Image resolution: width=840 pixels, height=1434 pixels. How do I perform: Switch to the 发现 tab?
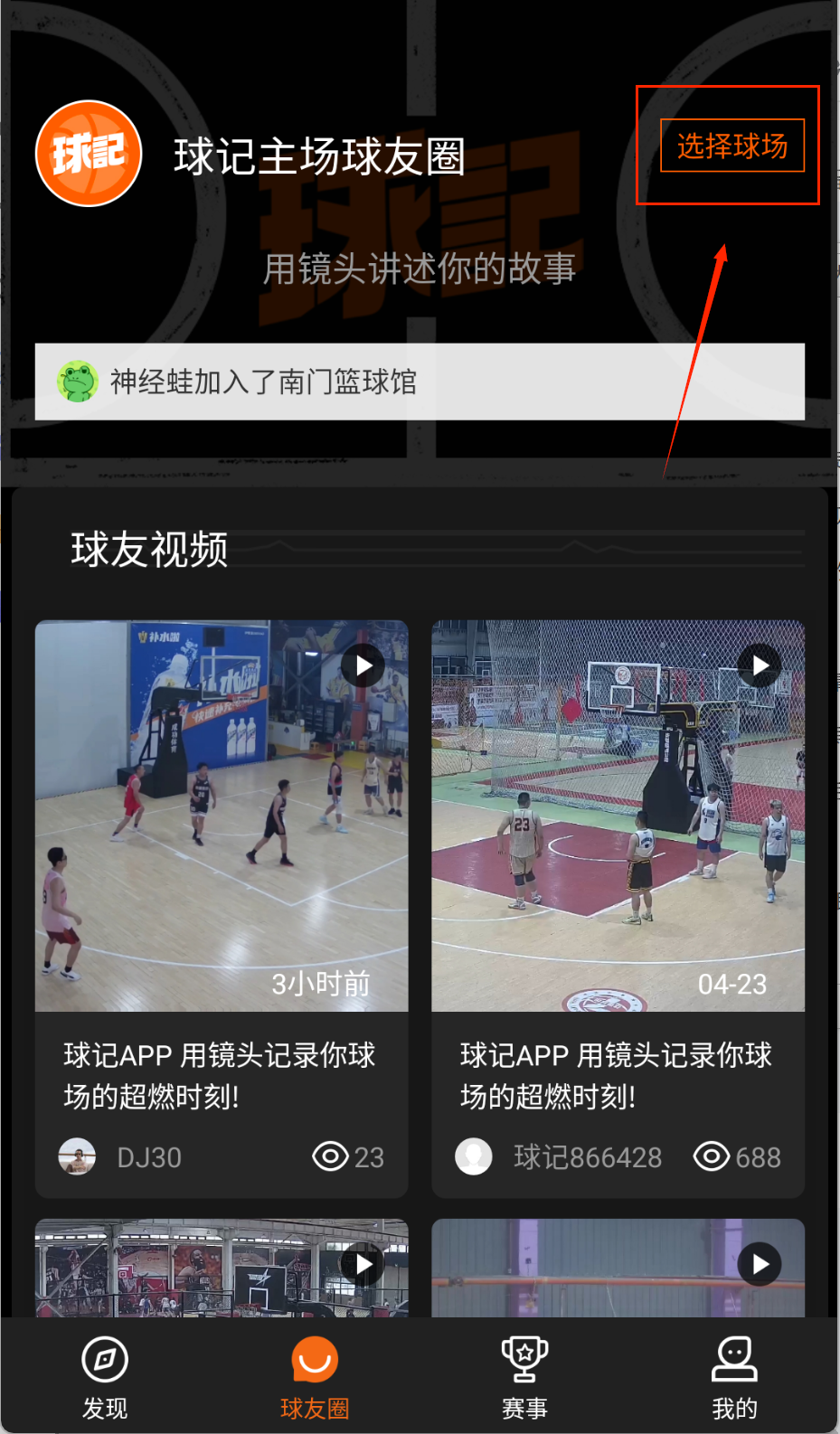click(x=105, y=1375)
